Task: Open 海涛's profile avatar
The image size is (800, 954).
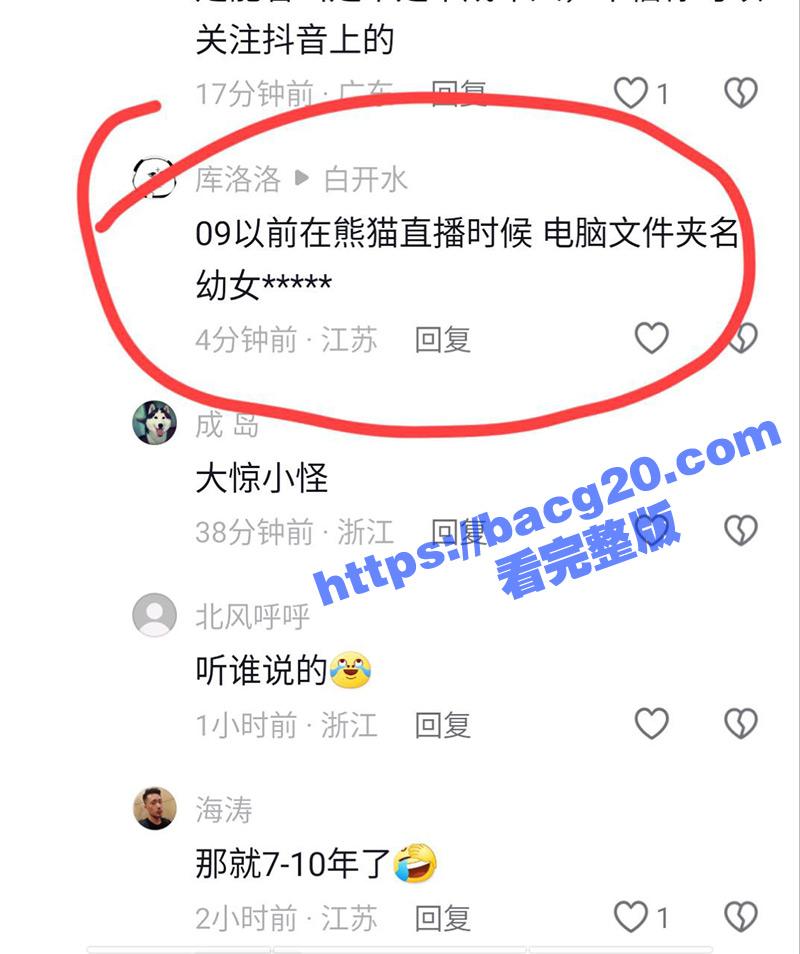Action: [155, 808]
